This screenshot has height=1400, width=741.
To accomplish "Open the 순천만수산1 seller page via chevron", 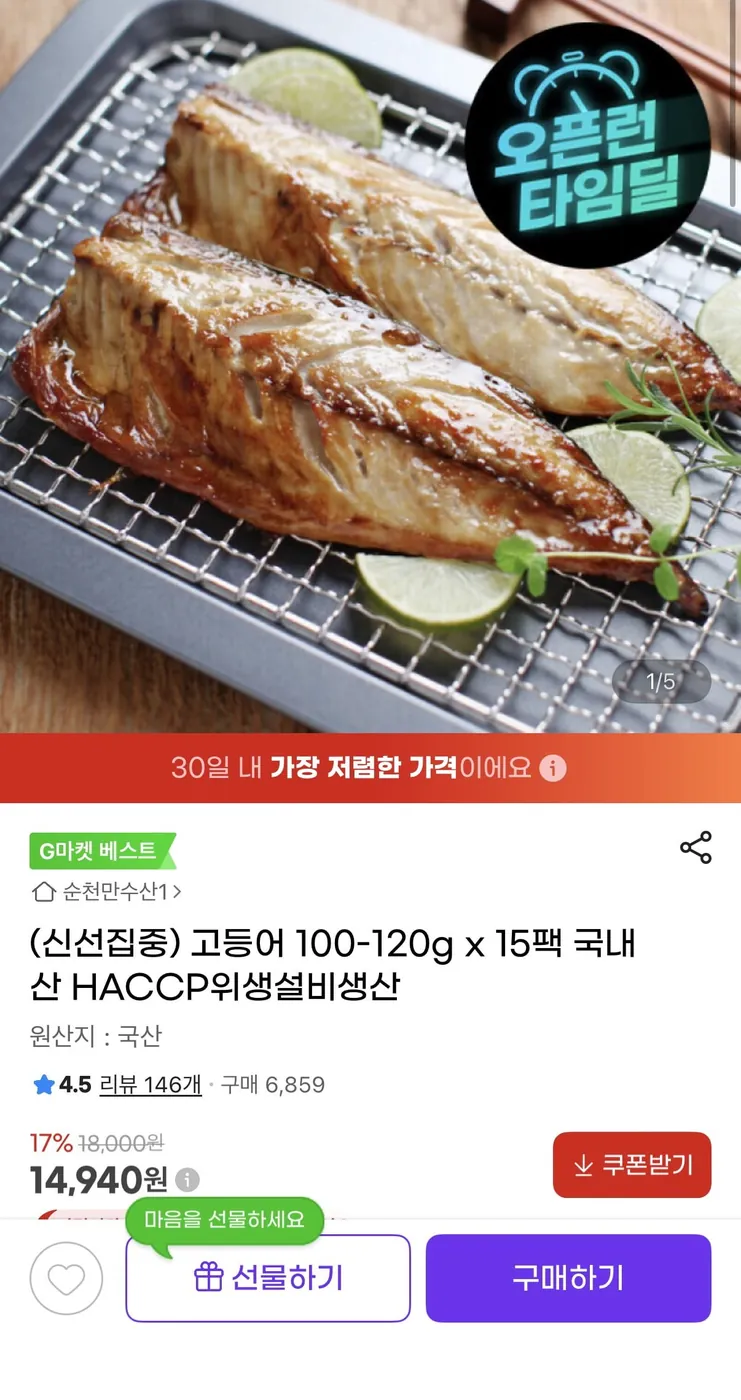I will tap(178, 893).
